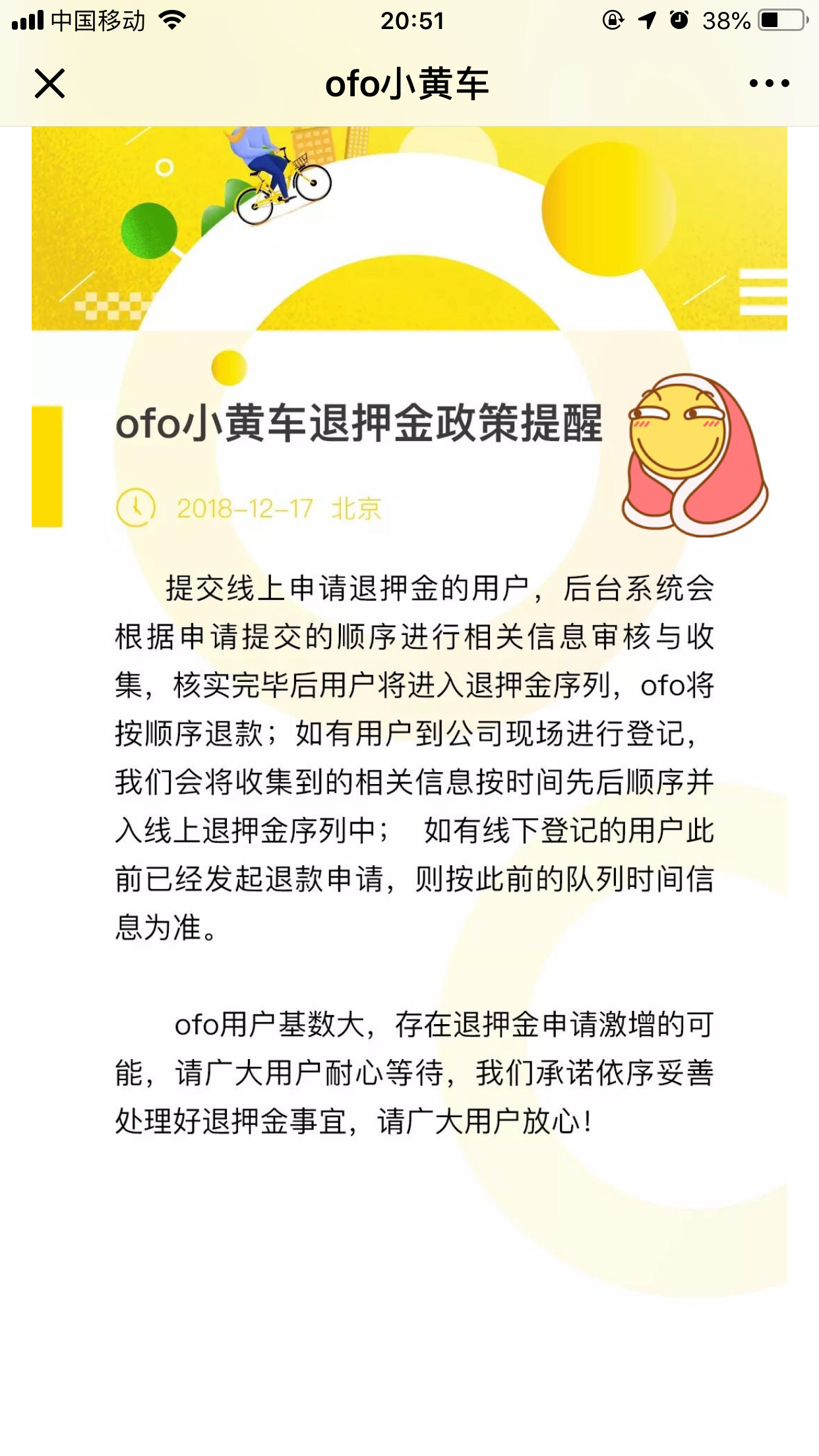
Task: Close the ofo小黄车 page
Action: click(x=49, y=84)
